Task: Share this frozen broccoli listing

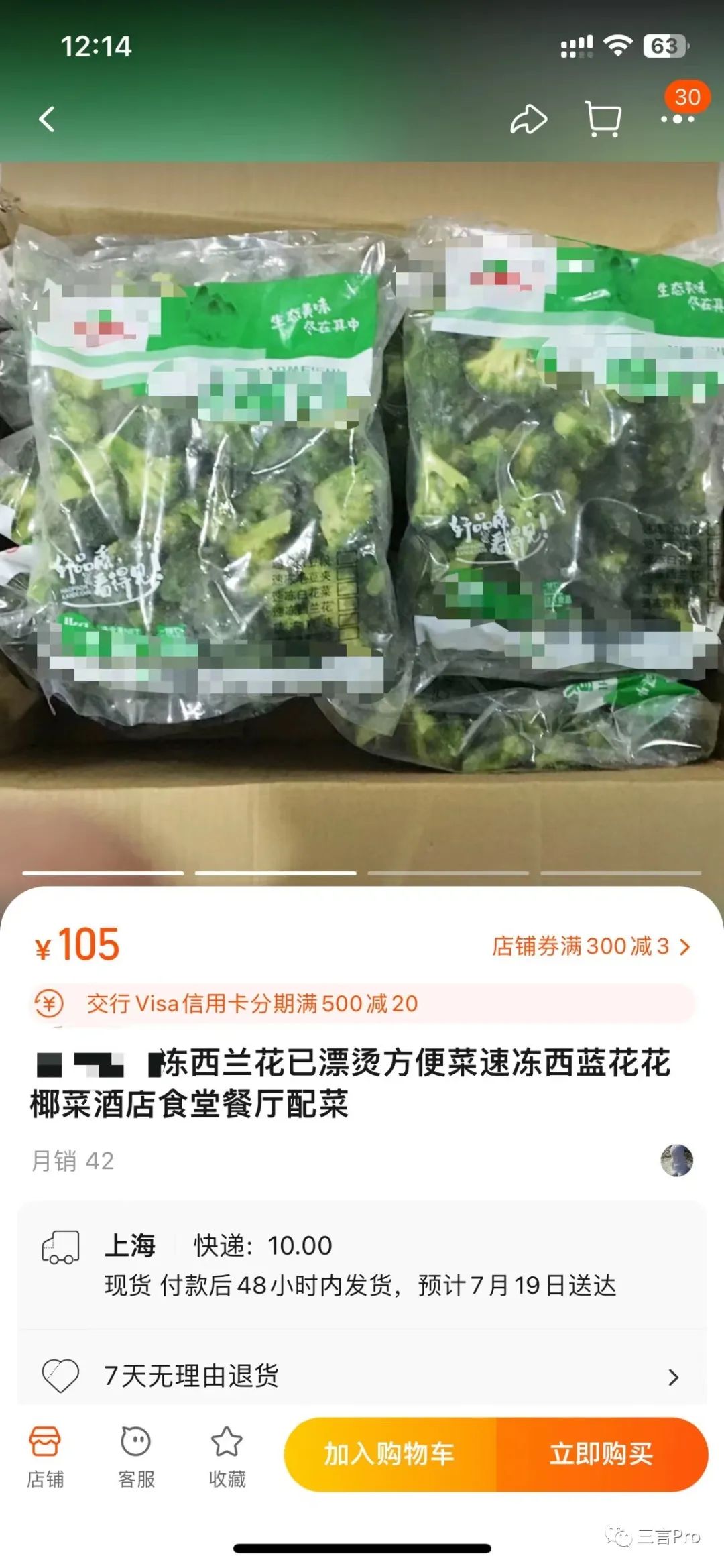Action: tap(529, 120)
